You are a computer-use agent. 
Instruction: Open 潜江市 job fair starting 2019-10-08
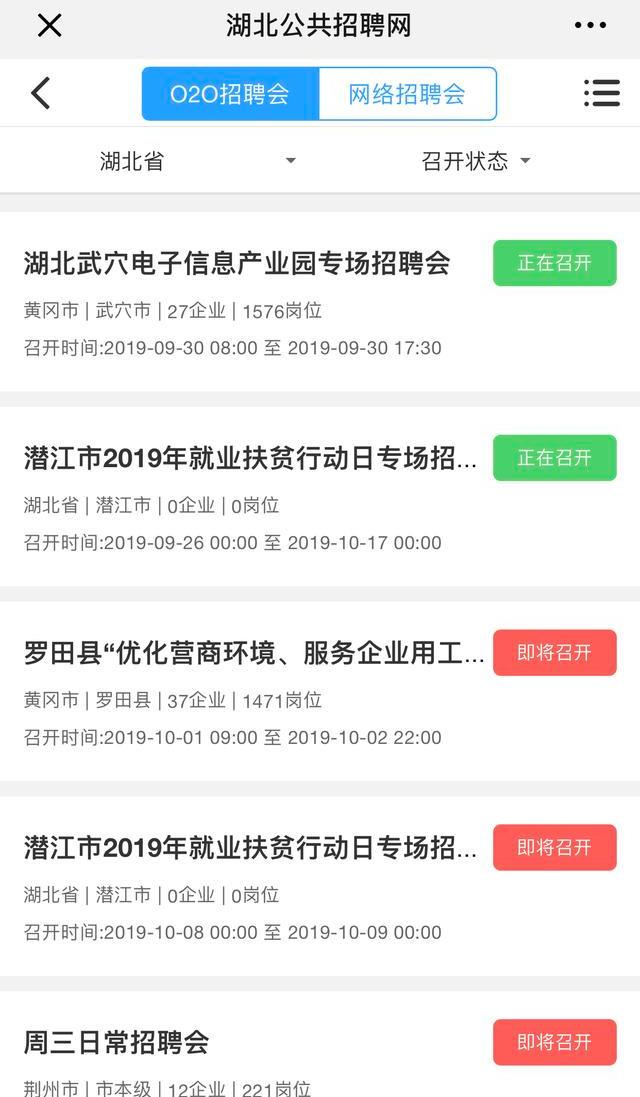(x=320, y=886)
